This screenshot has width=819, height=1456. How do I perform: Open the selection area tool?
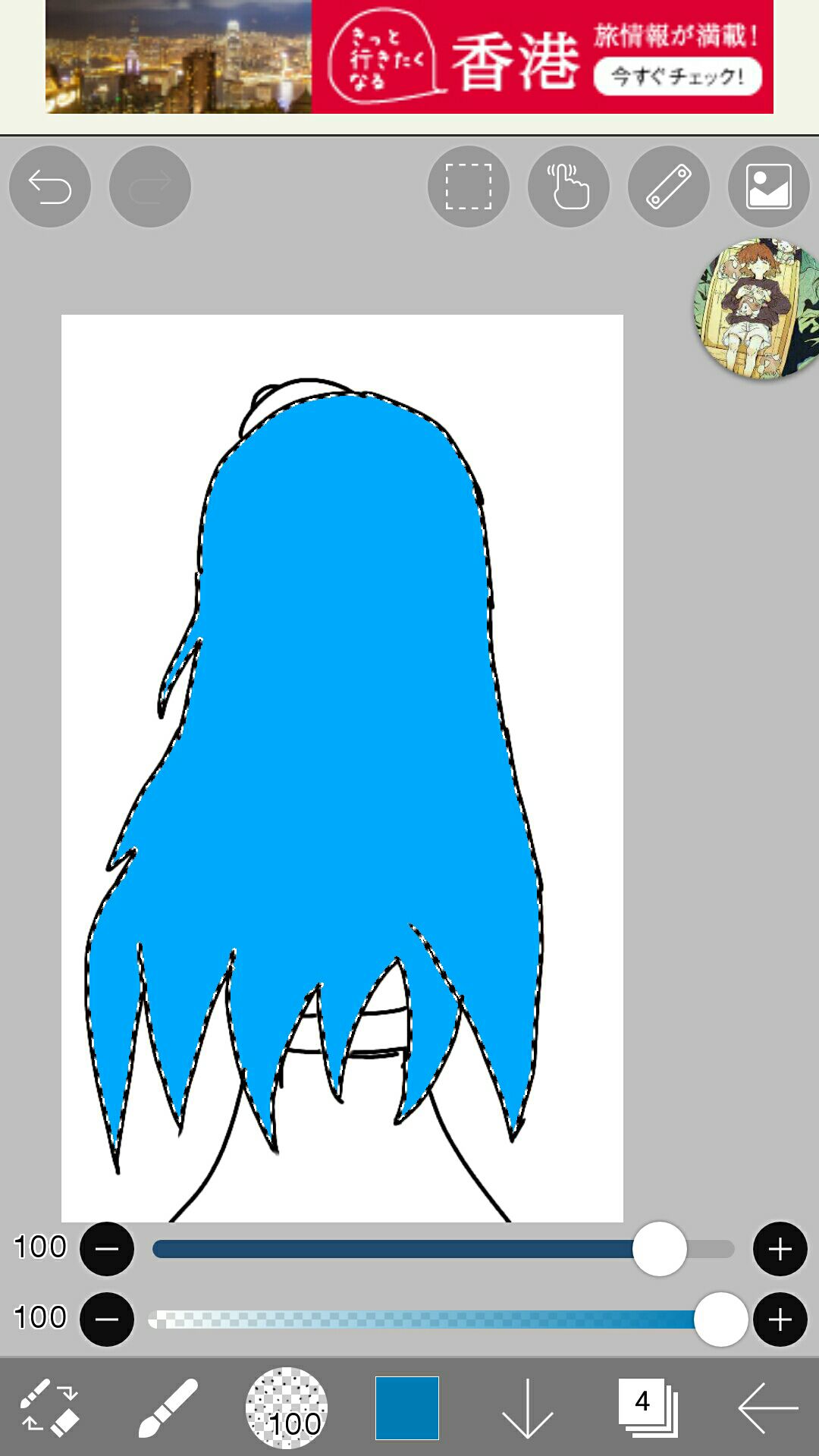[469, 187]
